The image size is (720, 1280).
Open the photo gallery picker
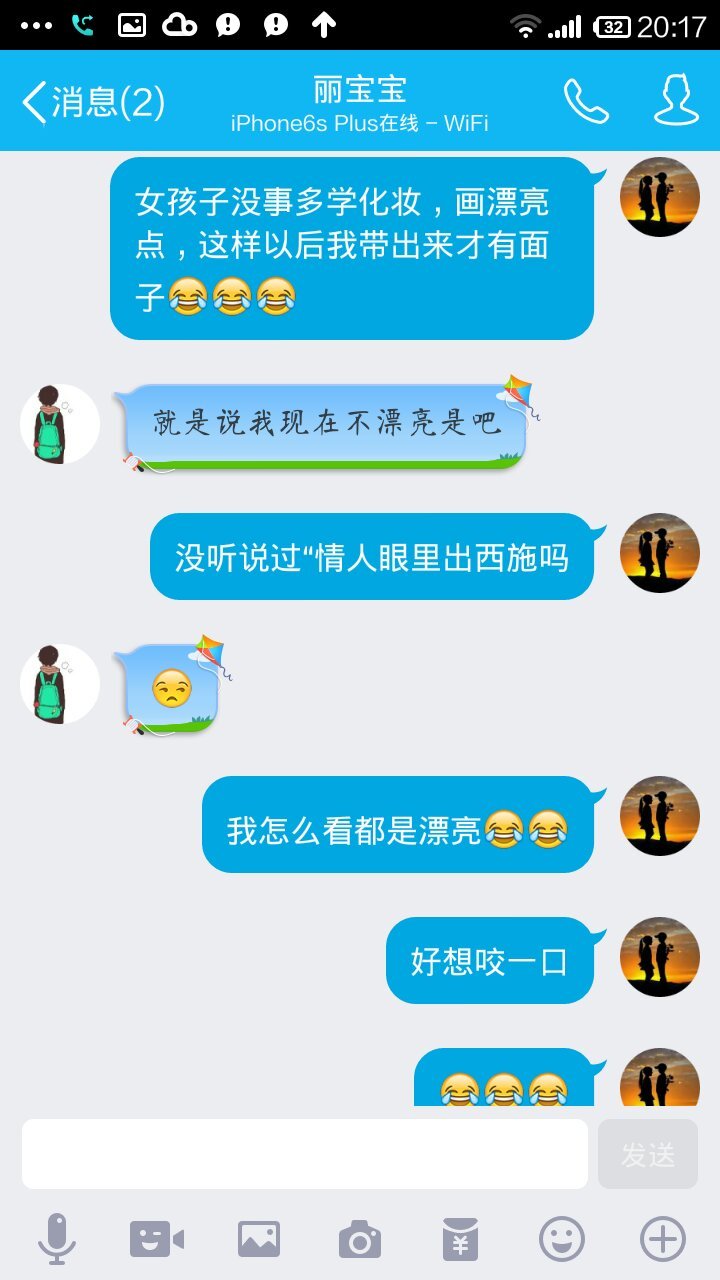(258, 1240)
